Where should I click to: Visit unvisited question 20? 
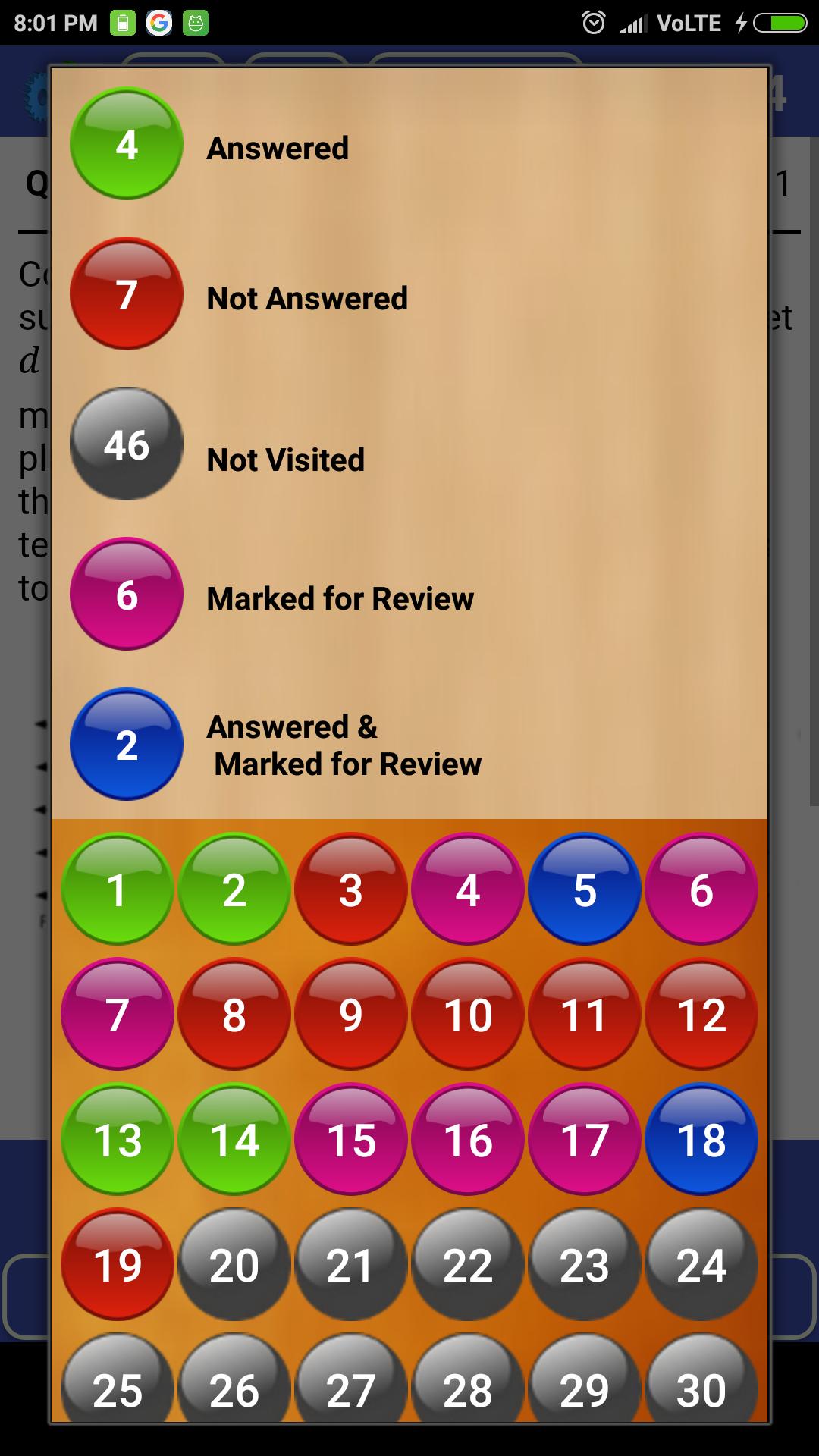234,1264
